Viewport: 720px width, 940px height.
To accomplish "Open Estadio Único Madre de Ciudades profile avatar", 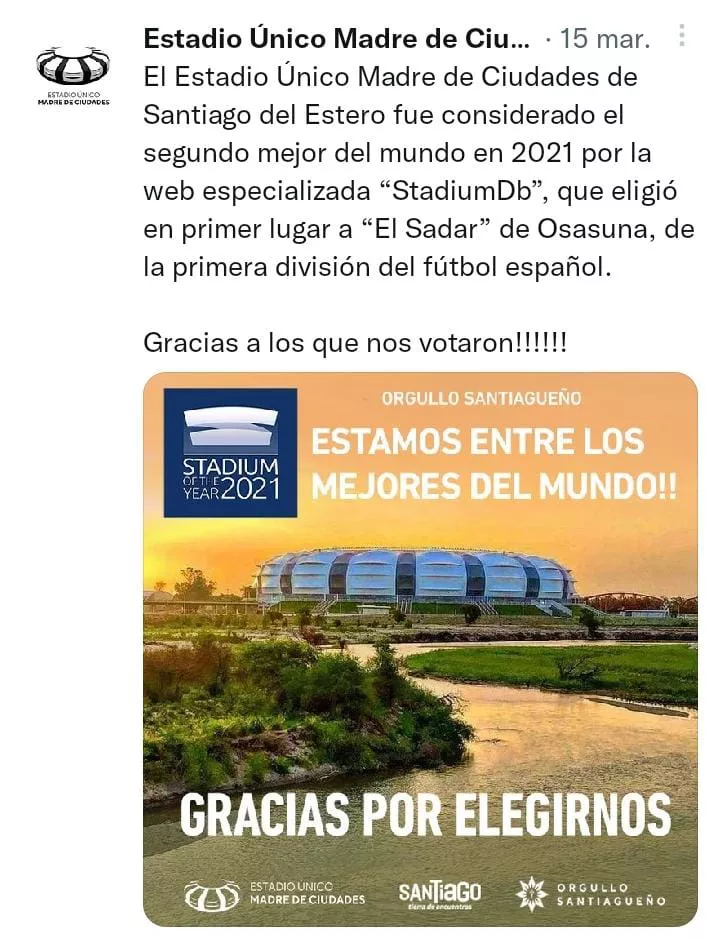I will tap(73, 72).
